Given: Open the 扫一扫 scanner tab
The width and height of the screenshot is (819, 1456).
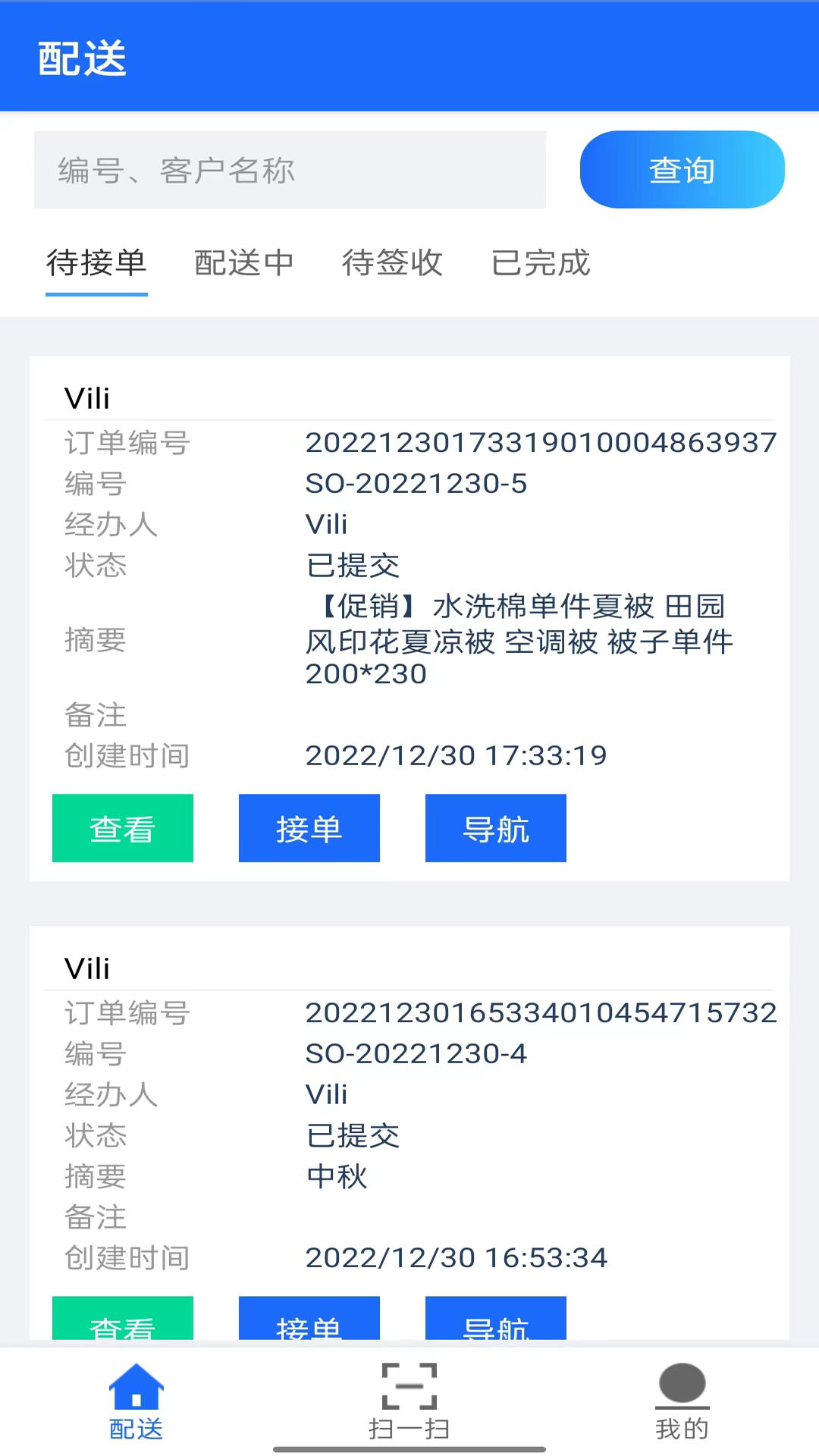Looking at the screenshot, I should (409, 1401).
